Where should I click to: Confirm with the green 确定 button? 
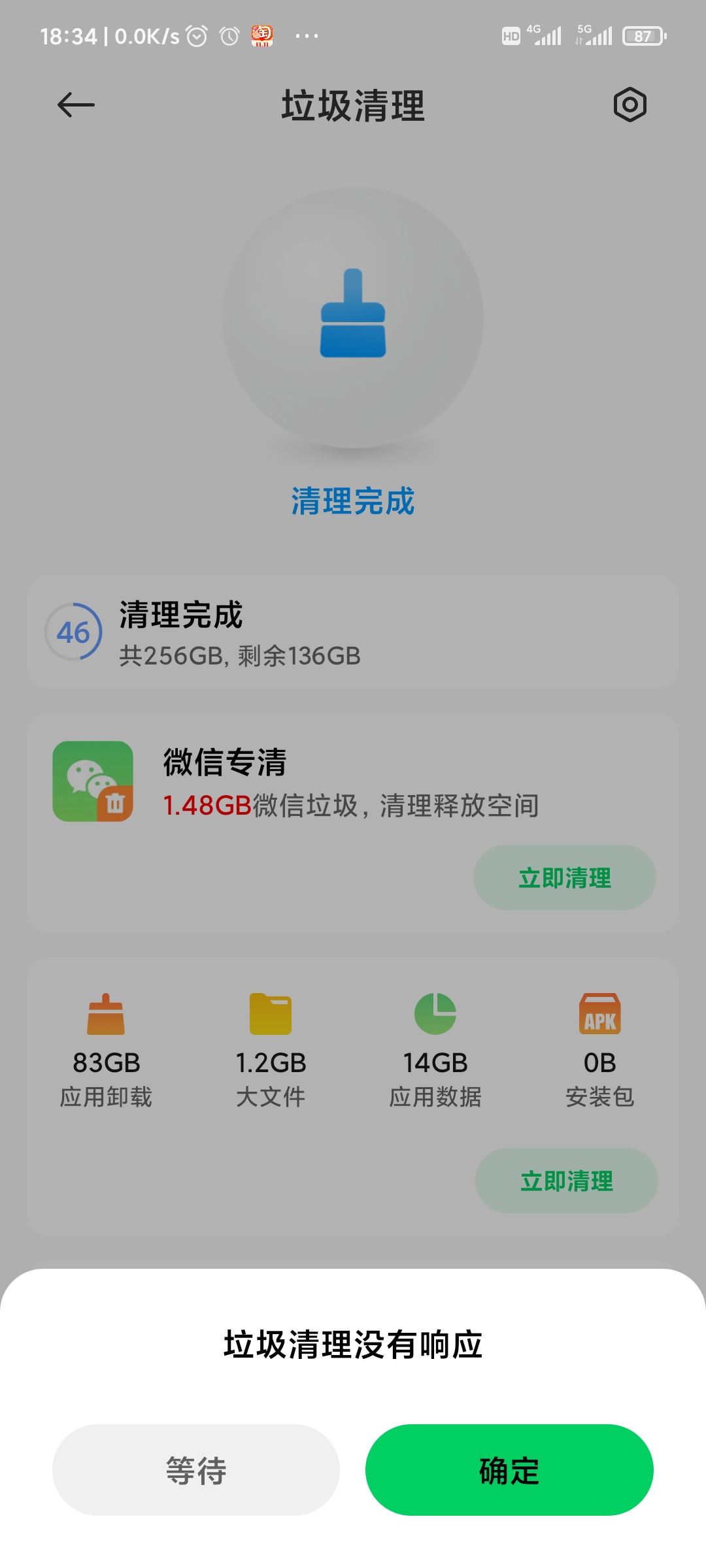509,1470
